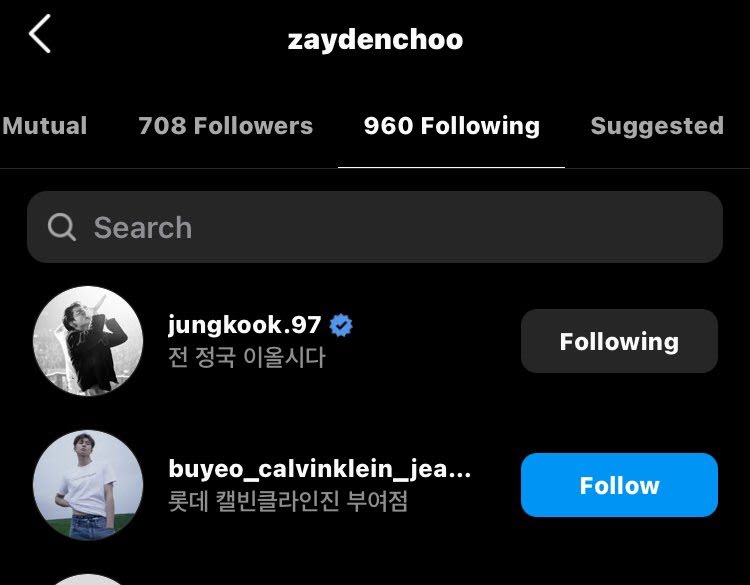The height and width of the screenshot is (585, 750).
Task: Go back from zaydenchoo's following list
Action: pos(39,36)
